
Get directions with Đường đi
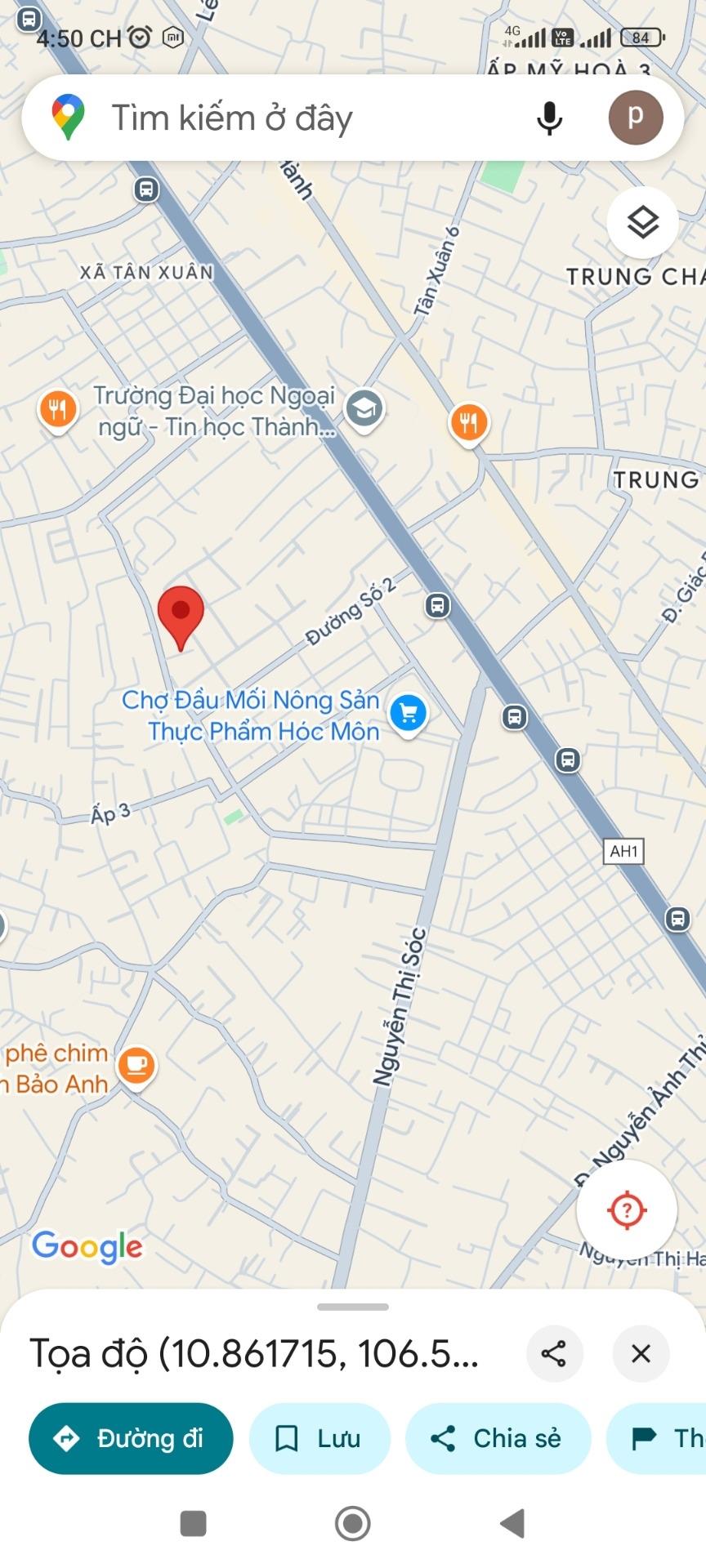[x=131, y=1438]
